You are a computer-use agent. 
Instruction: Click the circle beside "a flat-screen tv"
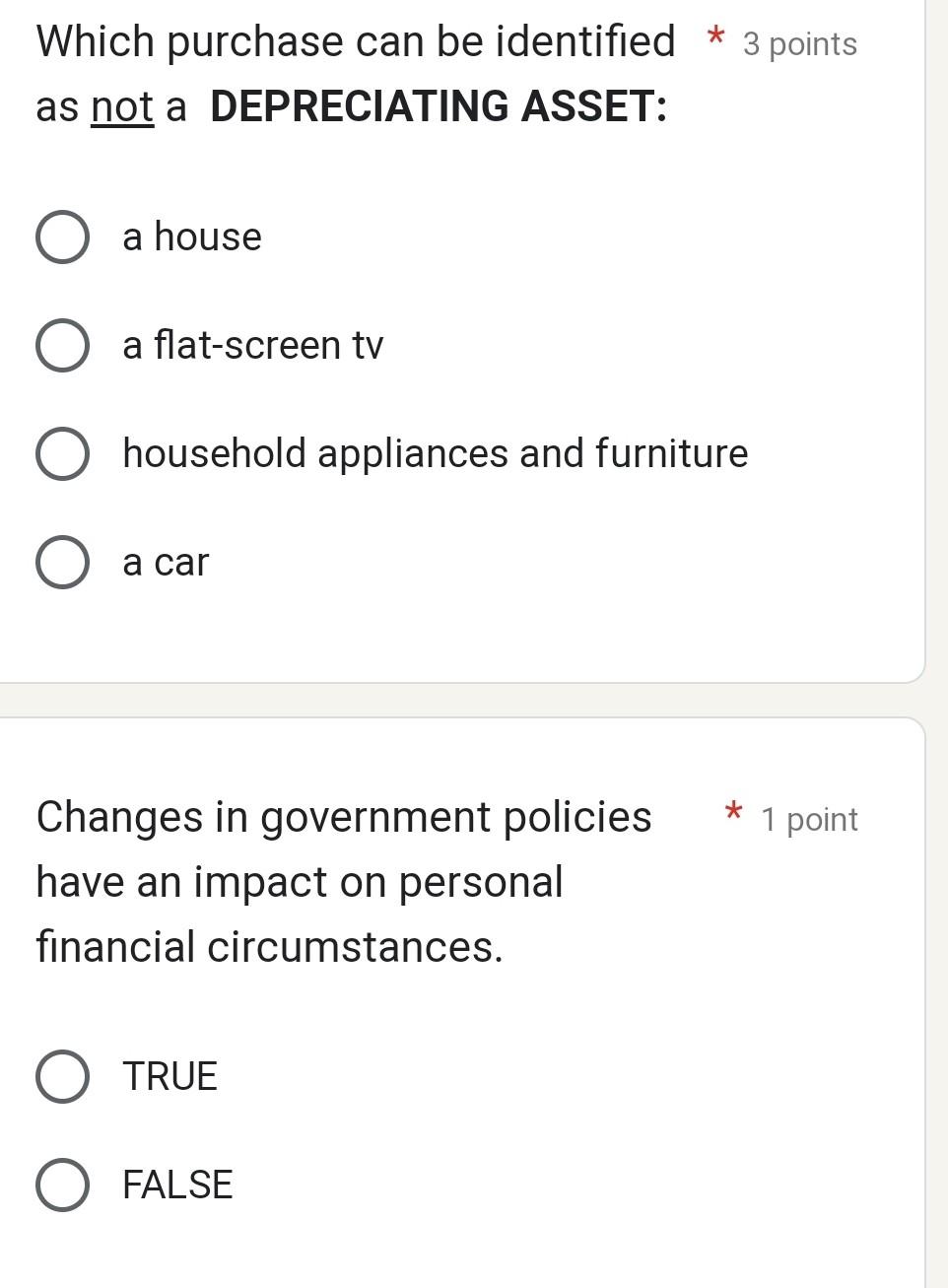point(61,345)
